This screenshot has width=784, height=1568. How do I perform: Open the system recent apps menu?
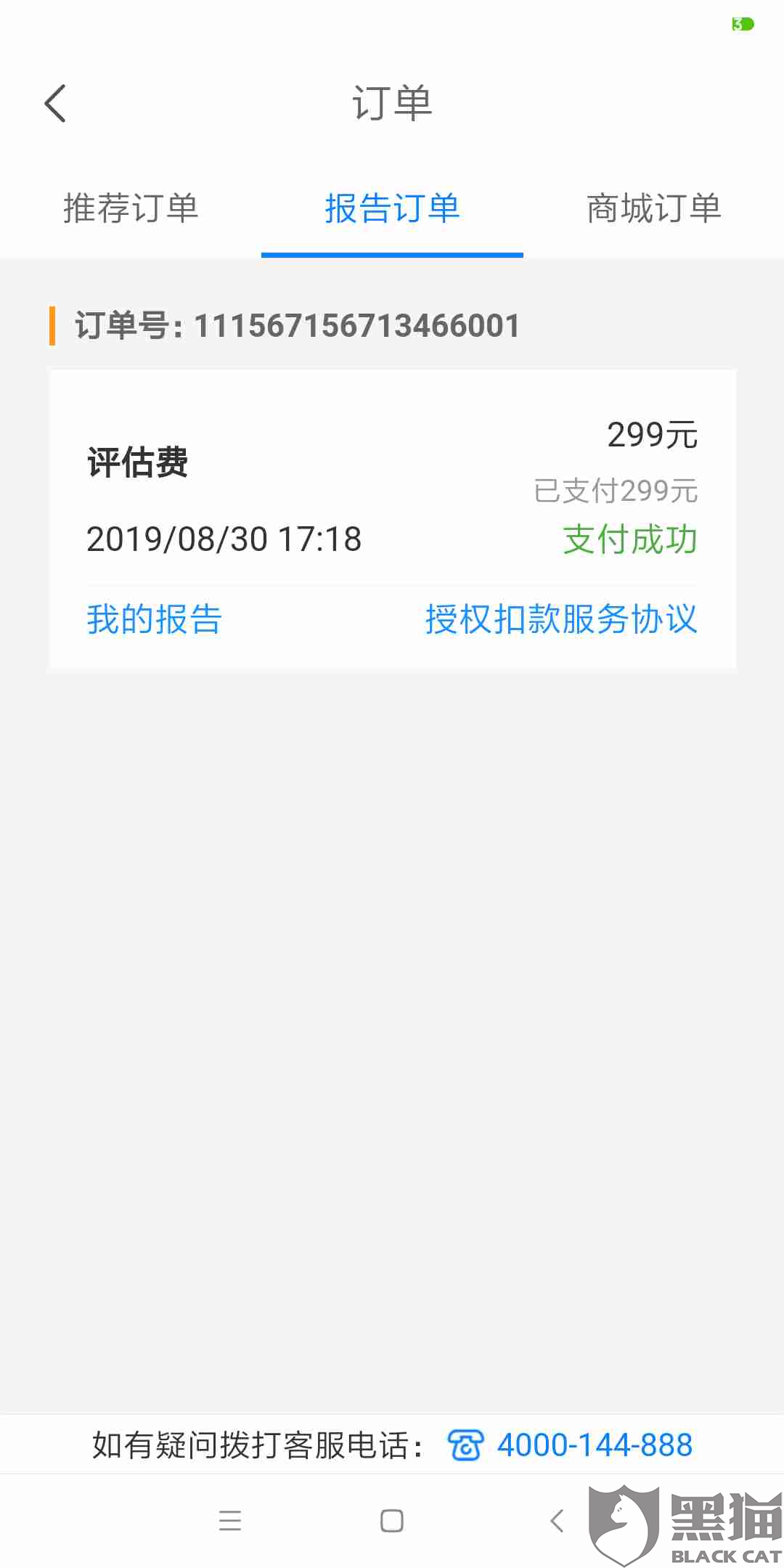[230, 1520]
